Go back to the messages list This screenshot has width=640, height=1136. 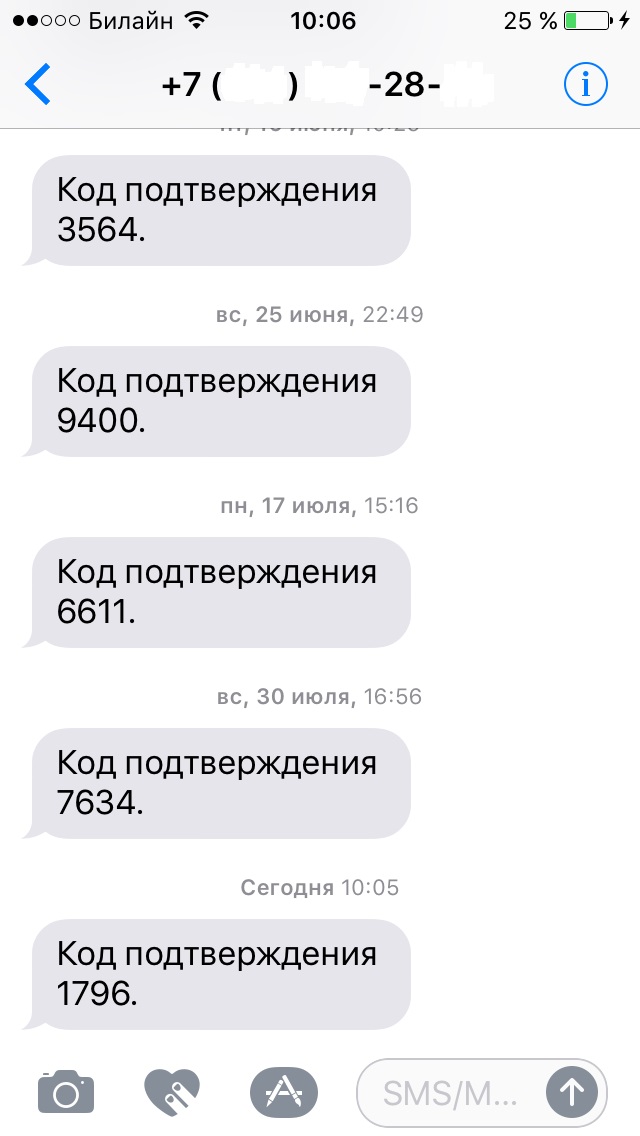click(37, 86)
